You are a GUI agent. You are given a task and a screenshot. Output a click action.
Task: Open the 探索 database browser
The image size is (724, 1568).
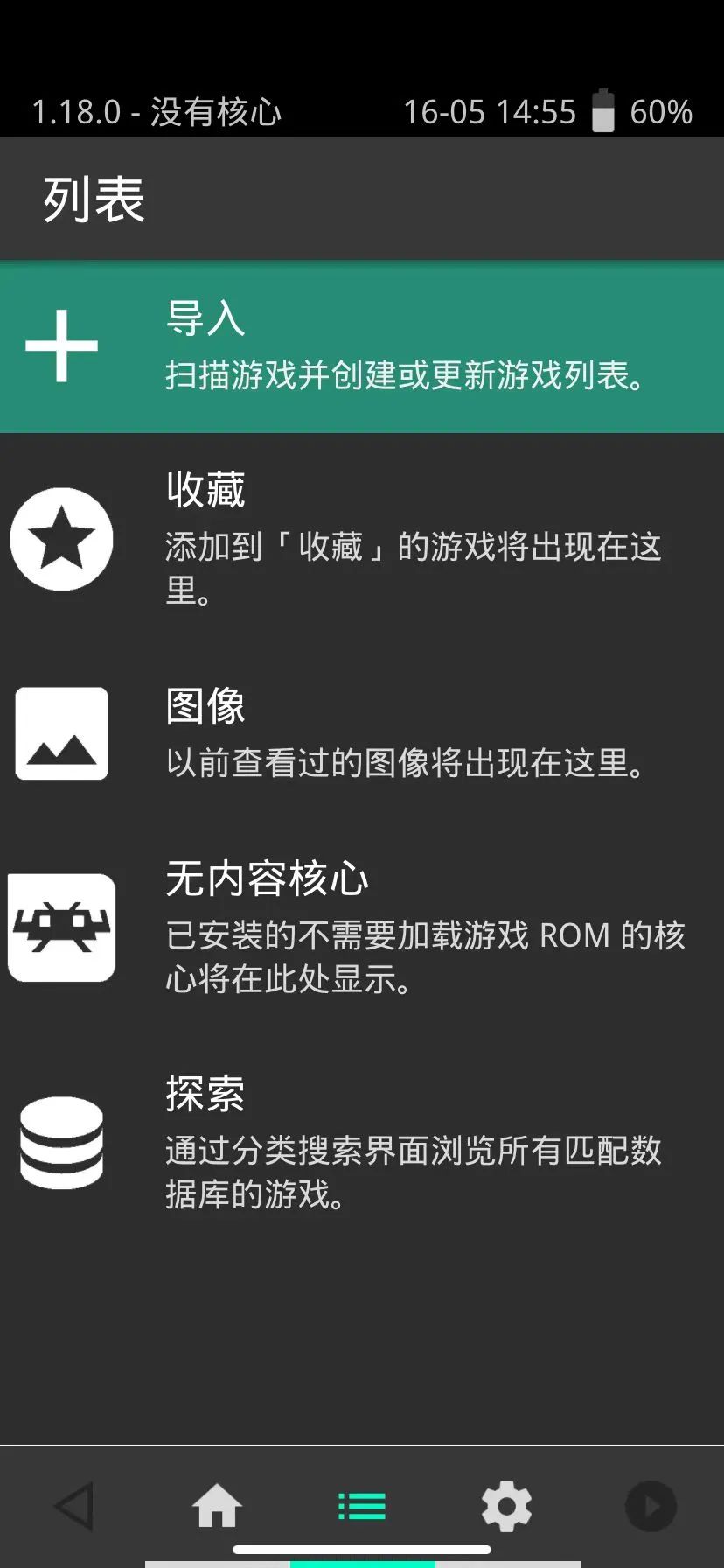coord(362,1143)
